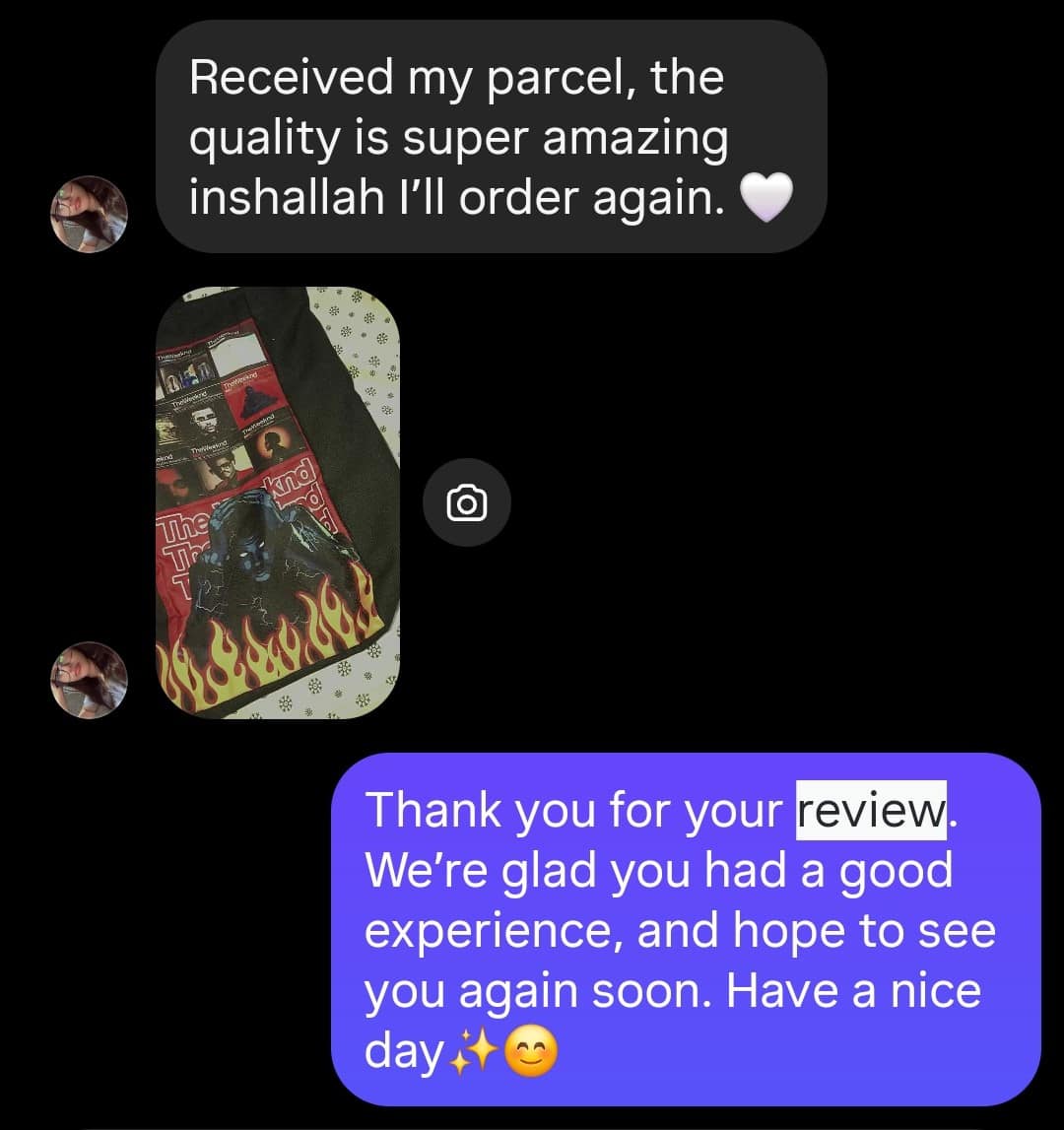Open the shared Weeknd shorts photo

279,502
